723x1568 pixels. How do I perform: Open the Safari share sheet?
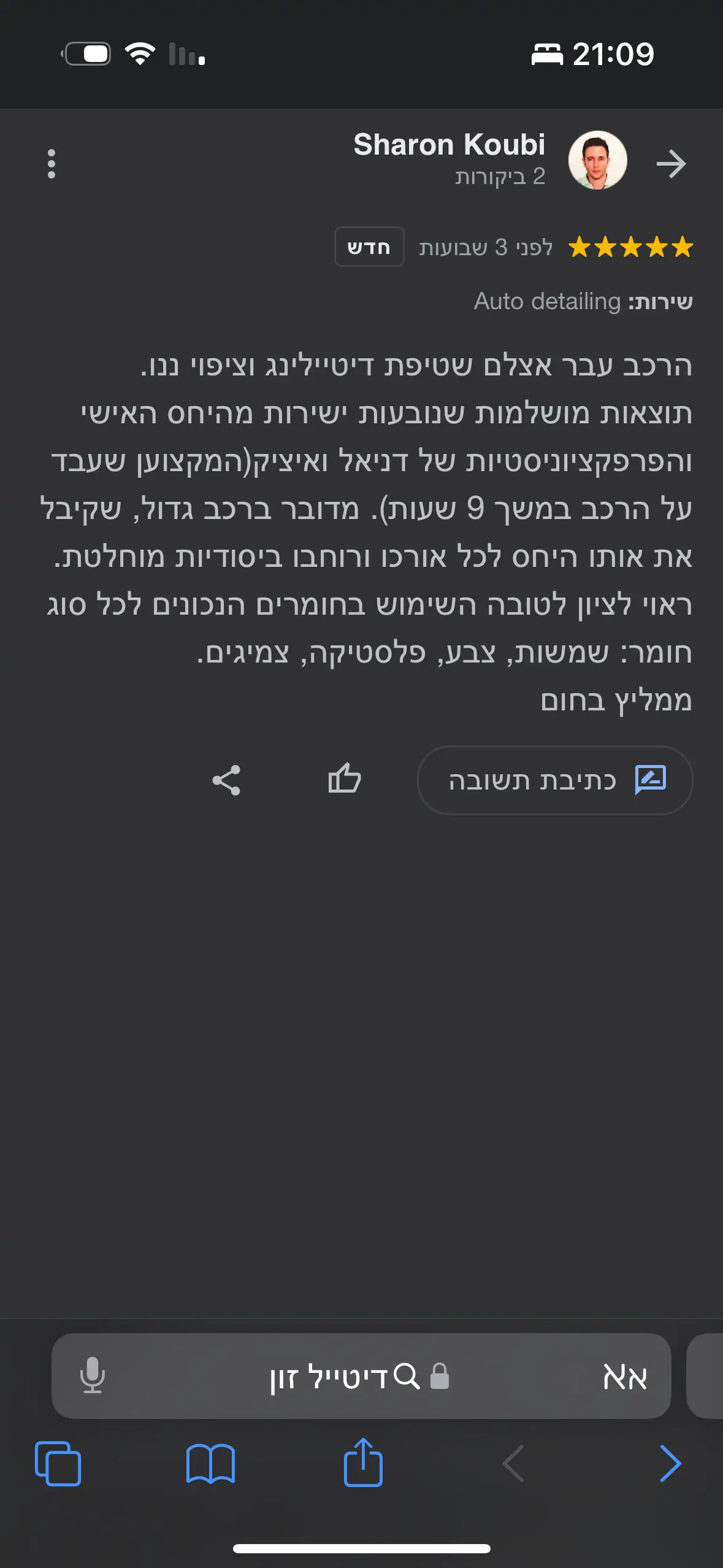[363, 1462]
